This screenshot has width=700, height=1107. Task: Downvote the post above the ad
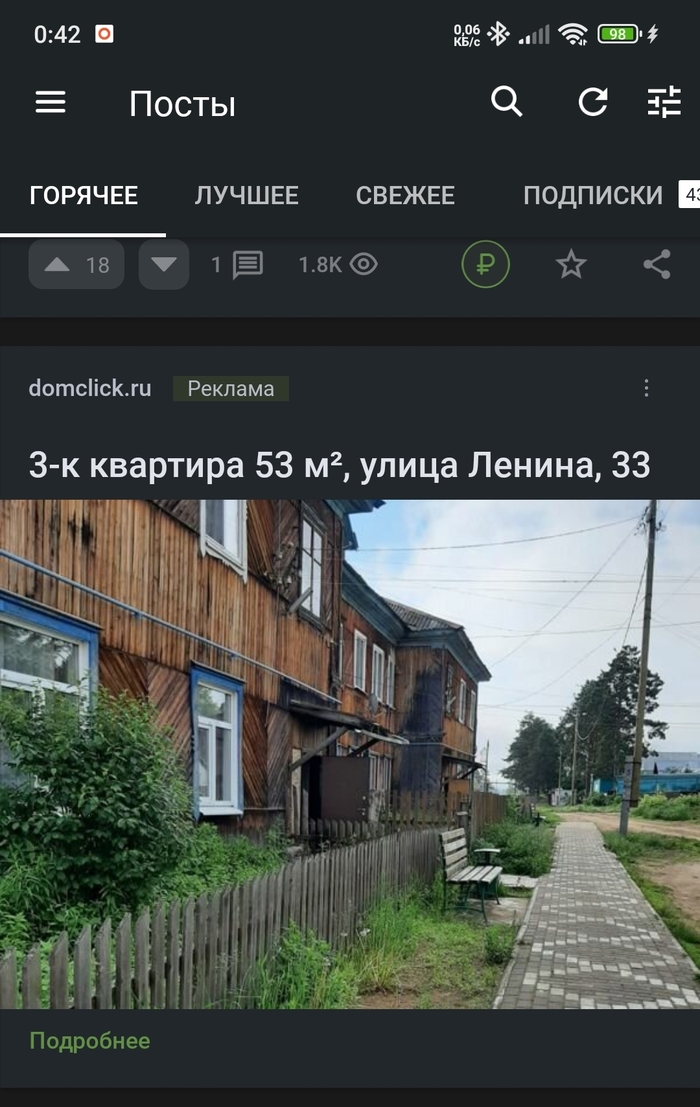click(x=164, y=265)
